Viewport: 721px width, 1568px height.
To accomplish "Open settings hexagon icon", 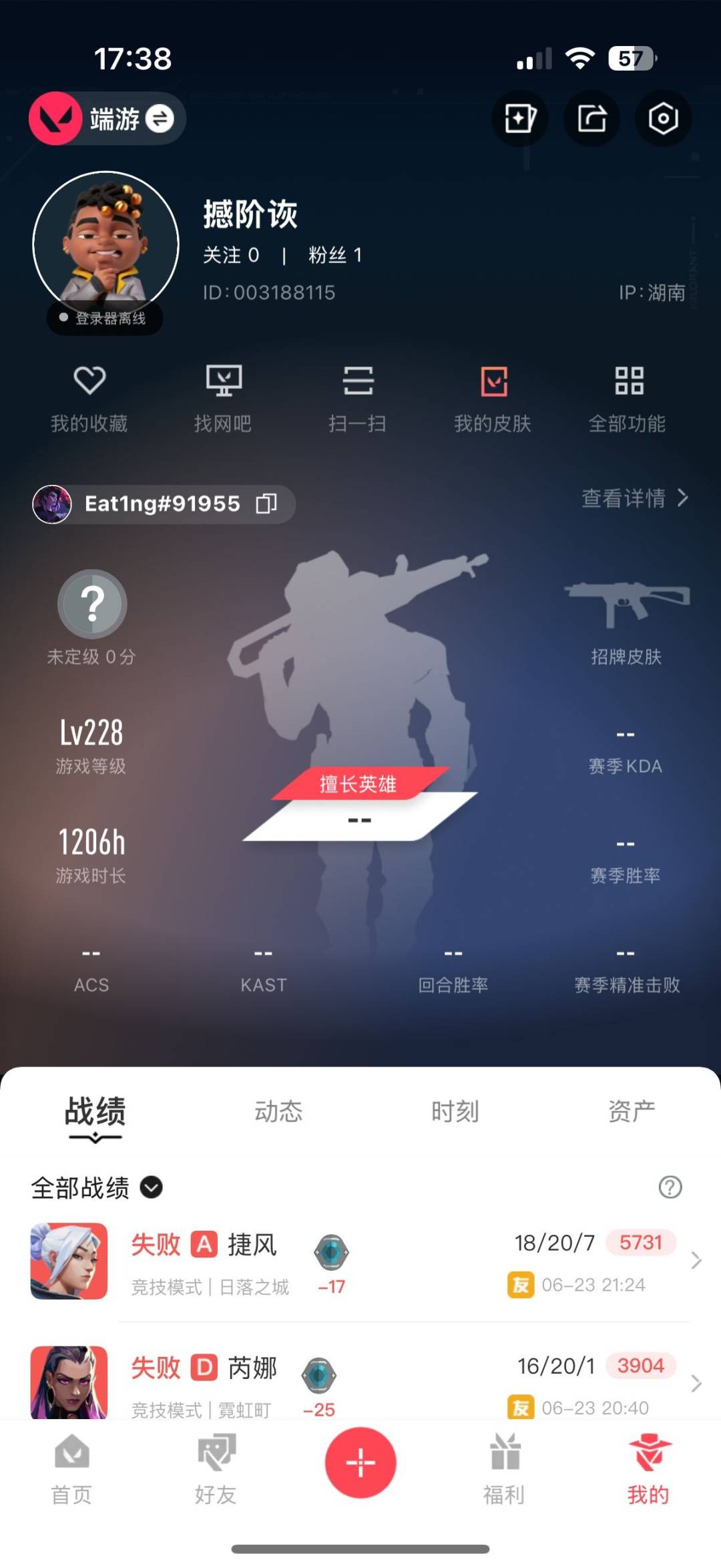I will pyautogui.click(x=663, y=119).
